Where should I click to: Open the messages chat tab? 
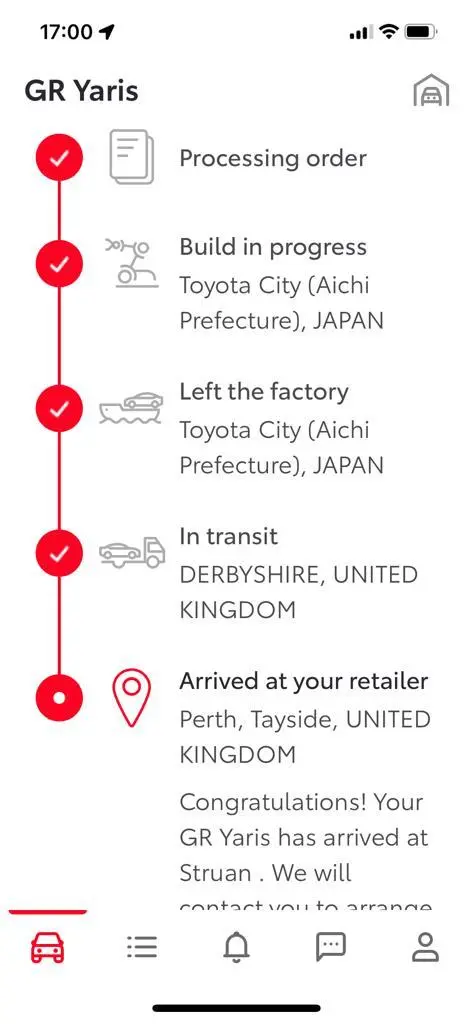pos(331,947)
